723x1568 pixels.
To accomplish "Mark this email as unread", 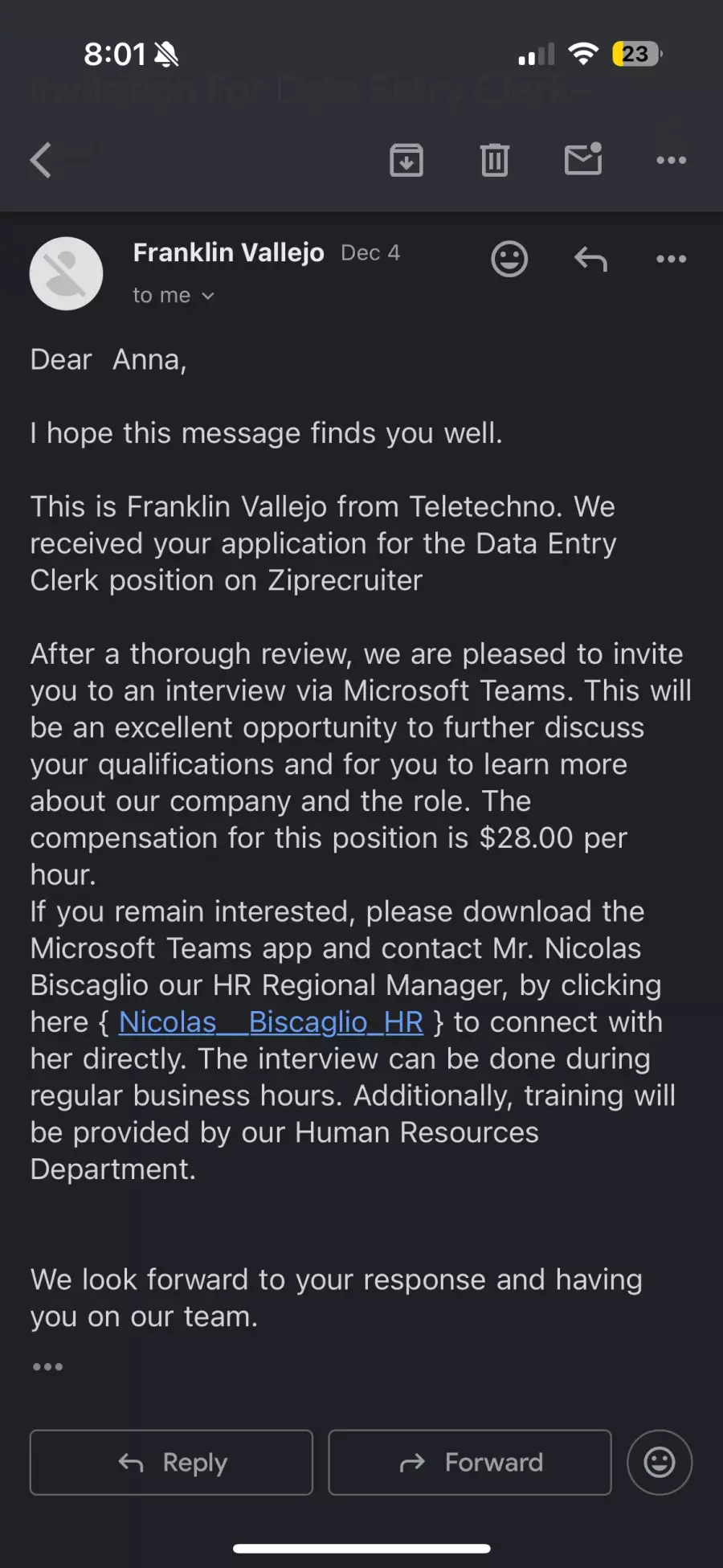I will [583, 159].
